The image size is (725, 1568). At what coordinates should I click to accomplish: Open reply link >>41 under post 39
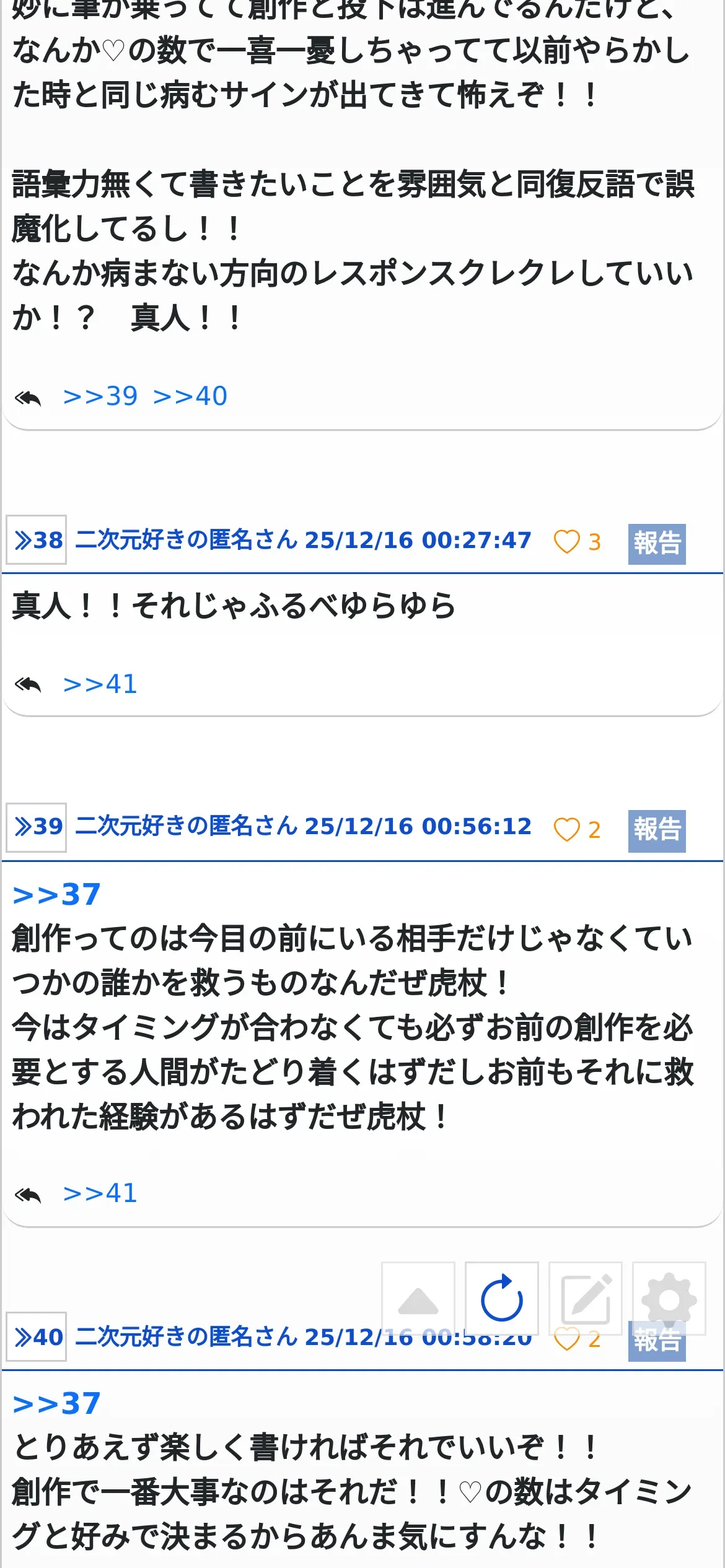pyautogui.click(x=100, y=1193)
